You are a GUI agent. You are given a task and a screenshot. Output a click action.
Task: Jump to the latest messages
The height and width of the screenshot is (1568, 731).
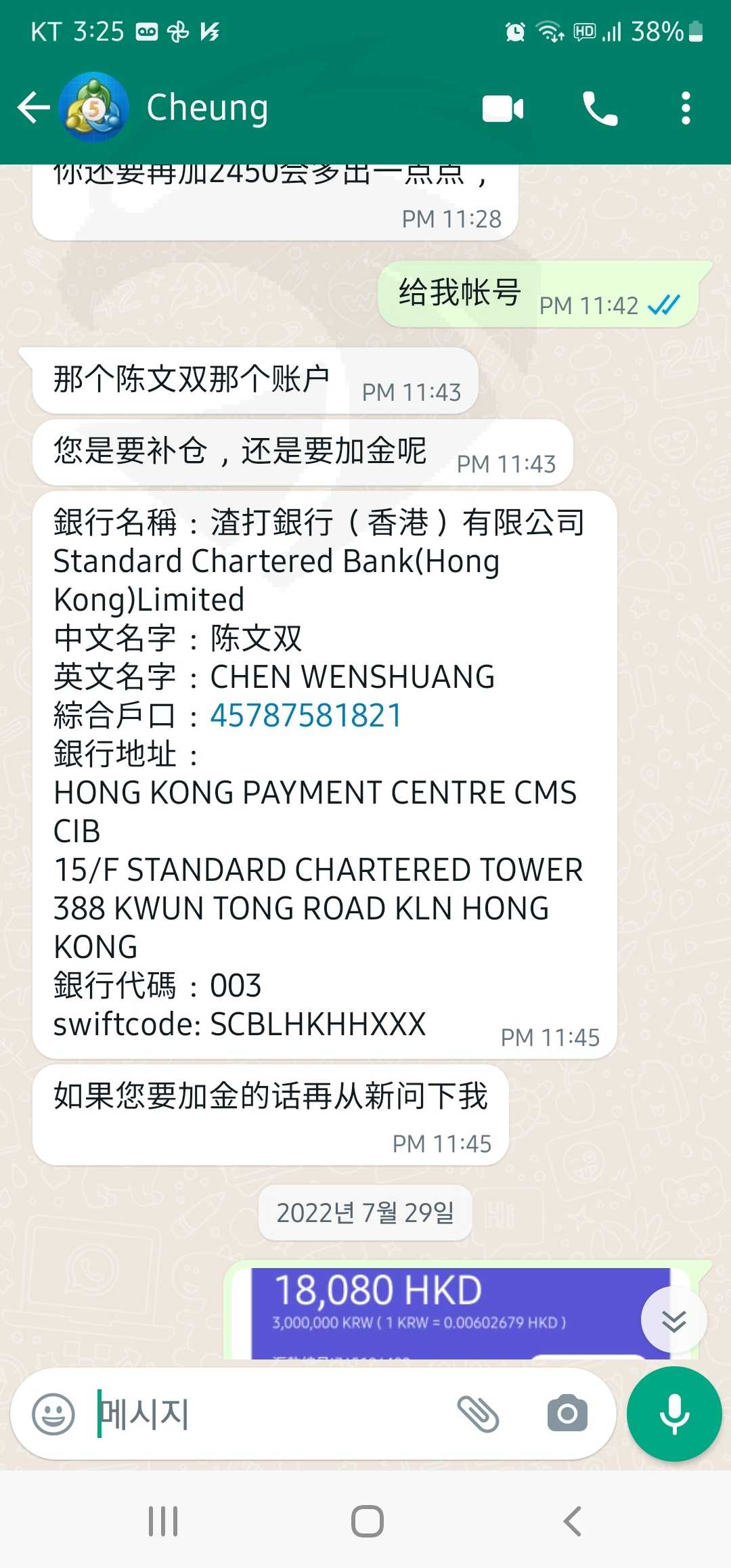pos(674,1320)
